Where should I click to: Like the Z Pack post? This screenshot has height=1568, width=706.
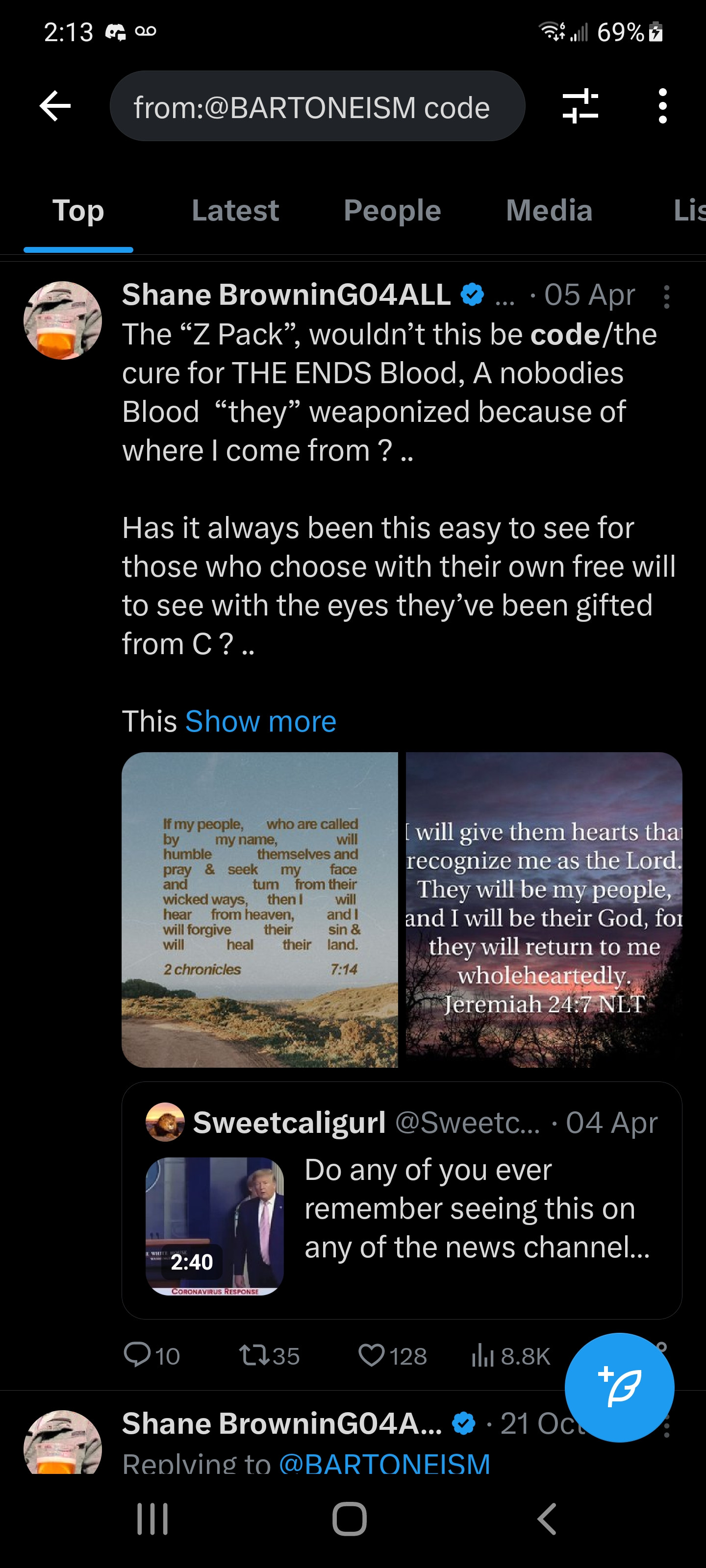click(372, 1355)
